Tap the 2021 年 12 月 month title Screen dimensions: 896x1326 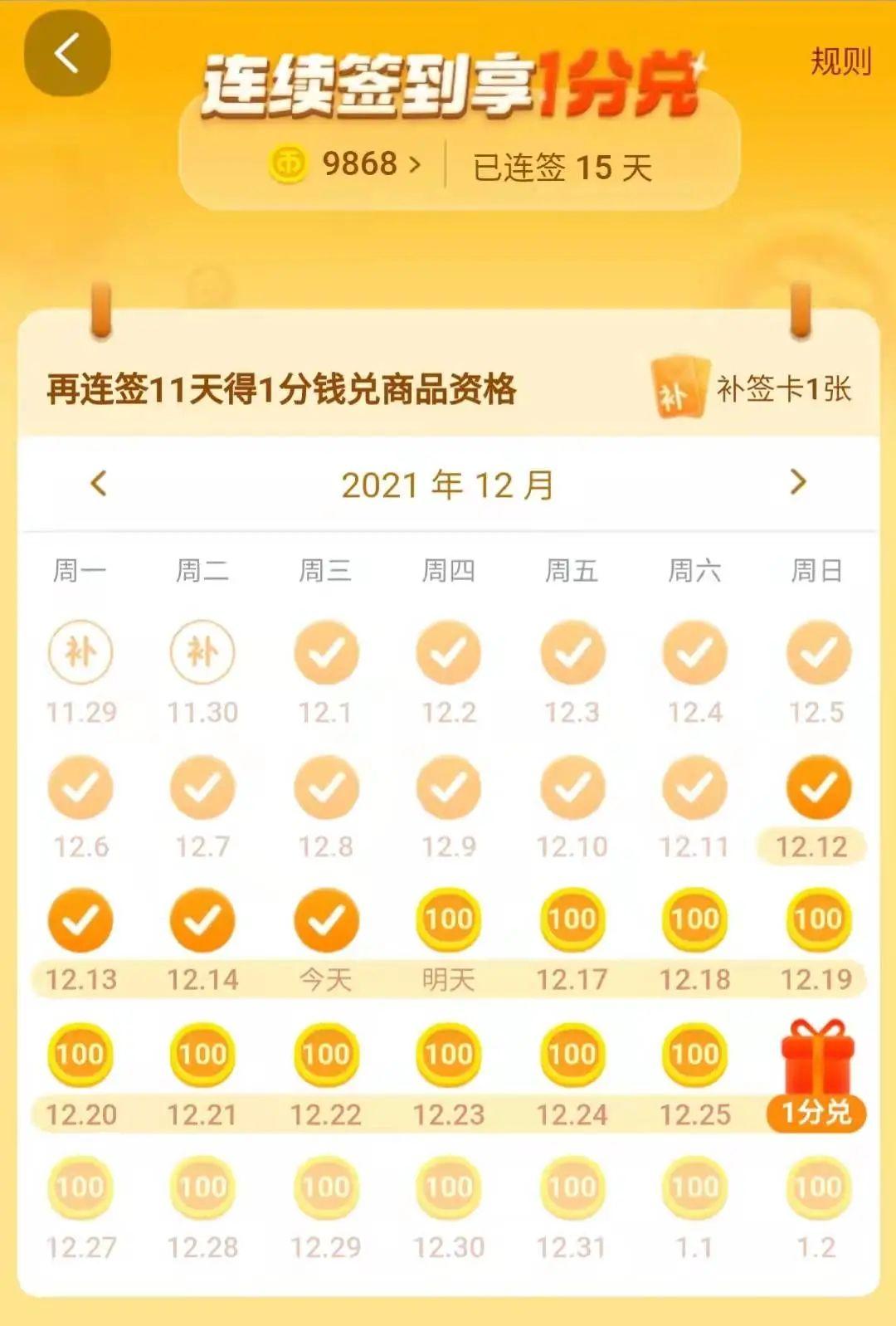(448, 485)
